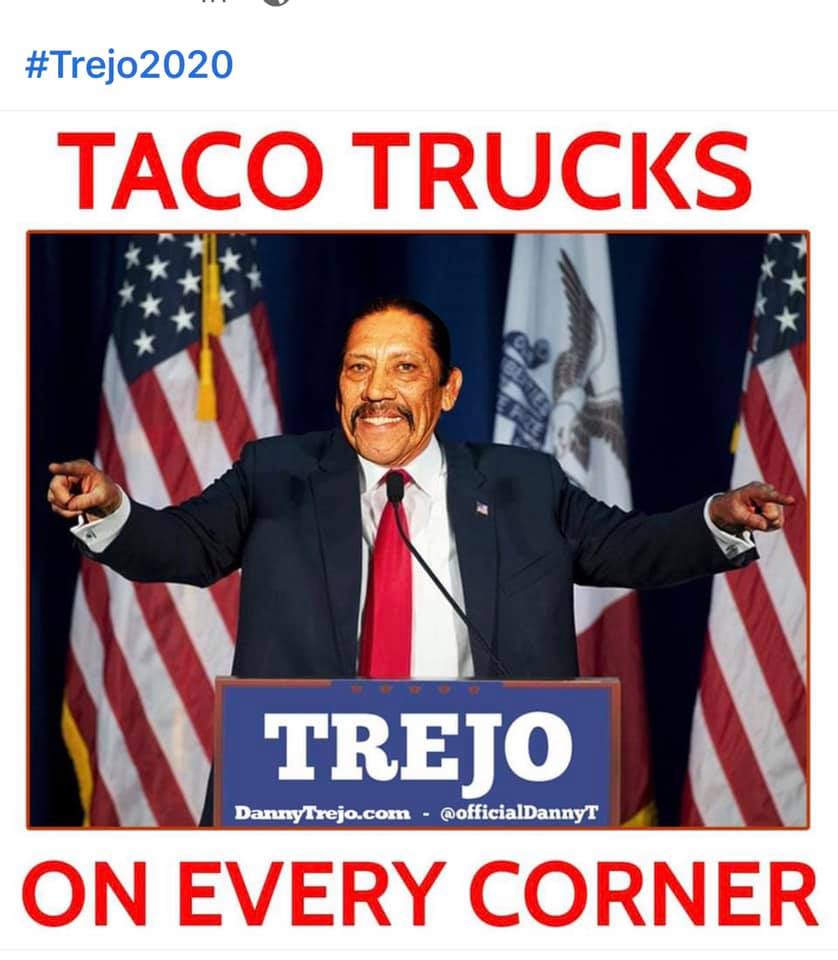Open the #Trejo2020 hashtag link
The width and height of the screenshot is (838, 960).
pyautogui.click(x=129, y=66)
